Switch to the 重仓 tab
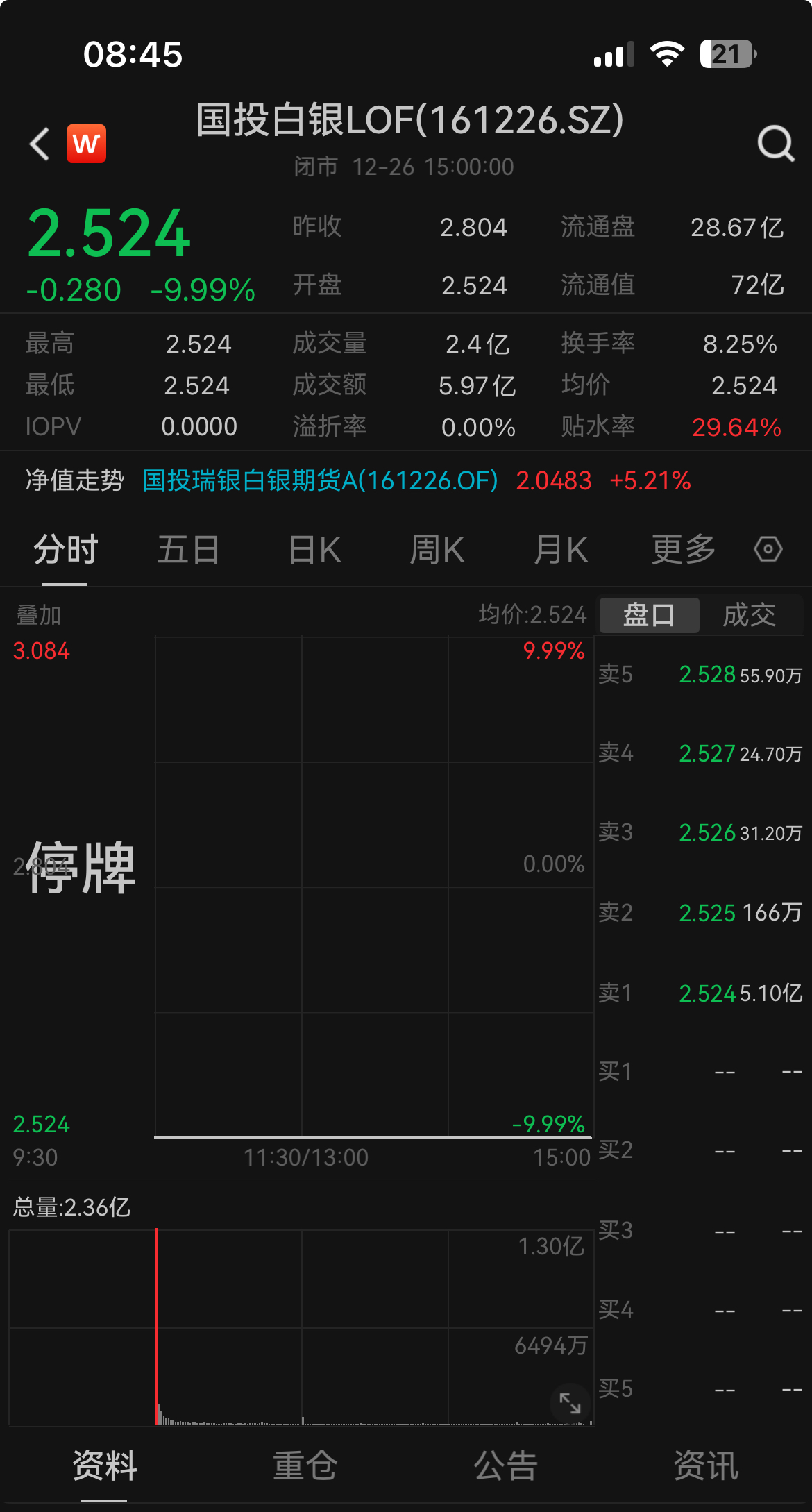This screenshot has height=1512, width=812. pyautogui.click(x=305, y=1465)
